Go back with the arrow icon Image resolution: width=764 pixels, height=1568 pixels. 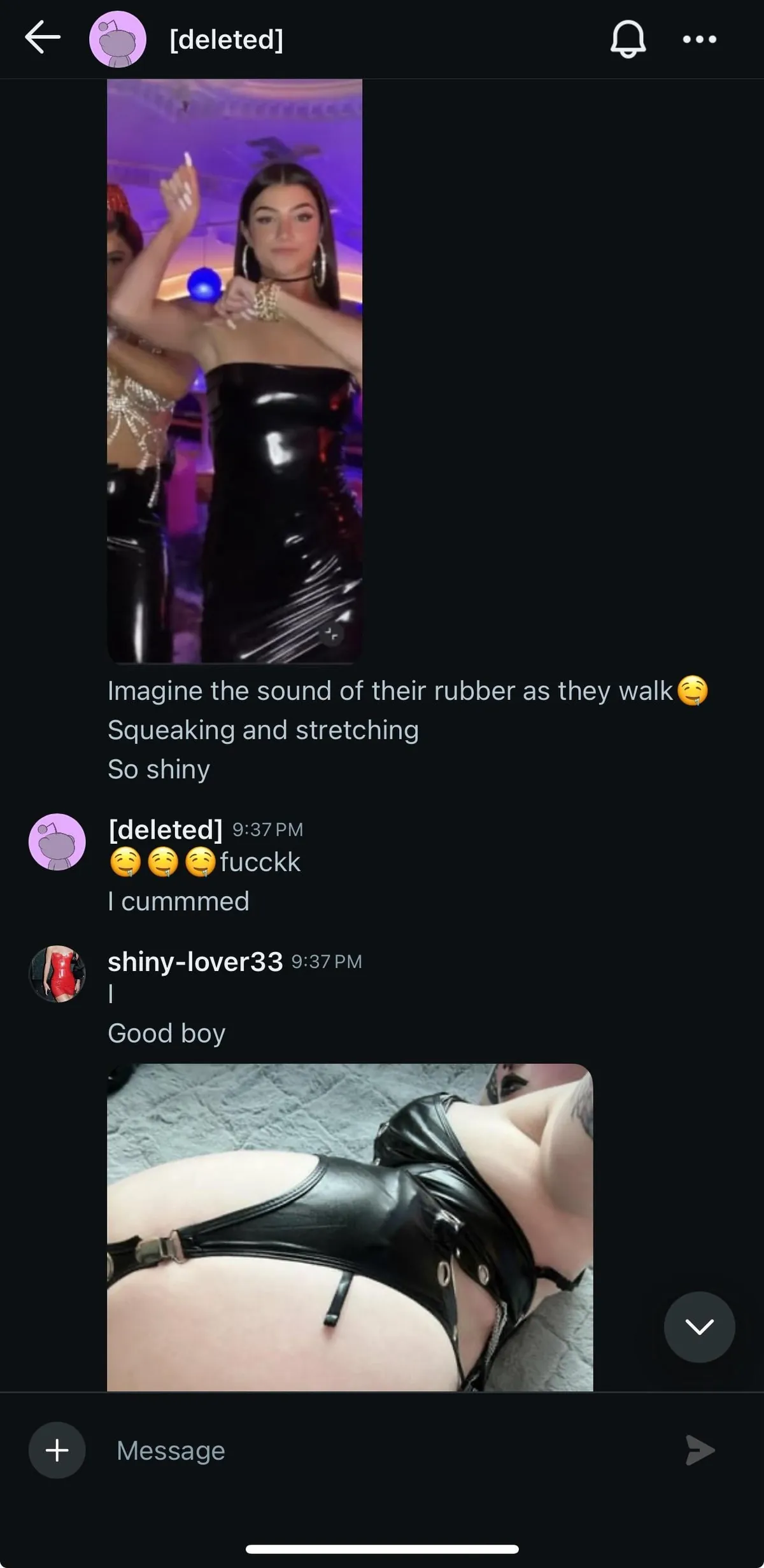(43, 38)
